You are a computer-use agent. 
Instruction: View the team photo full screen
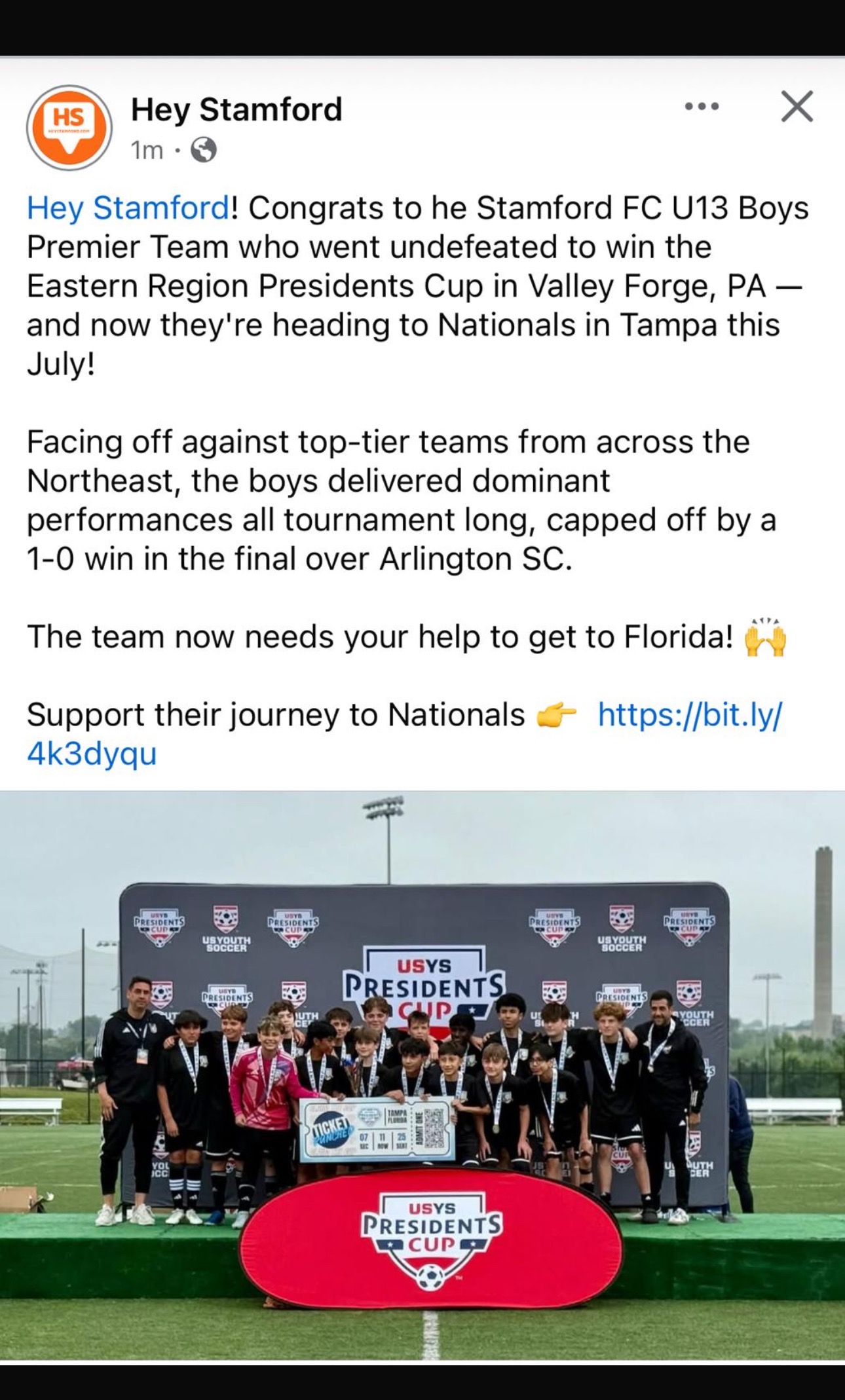pyautogui.click(x=423, y=1074)
